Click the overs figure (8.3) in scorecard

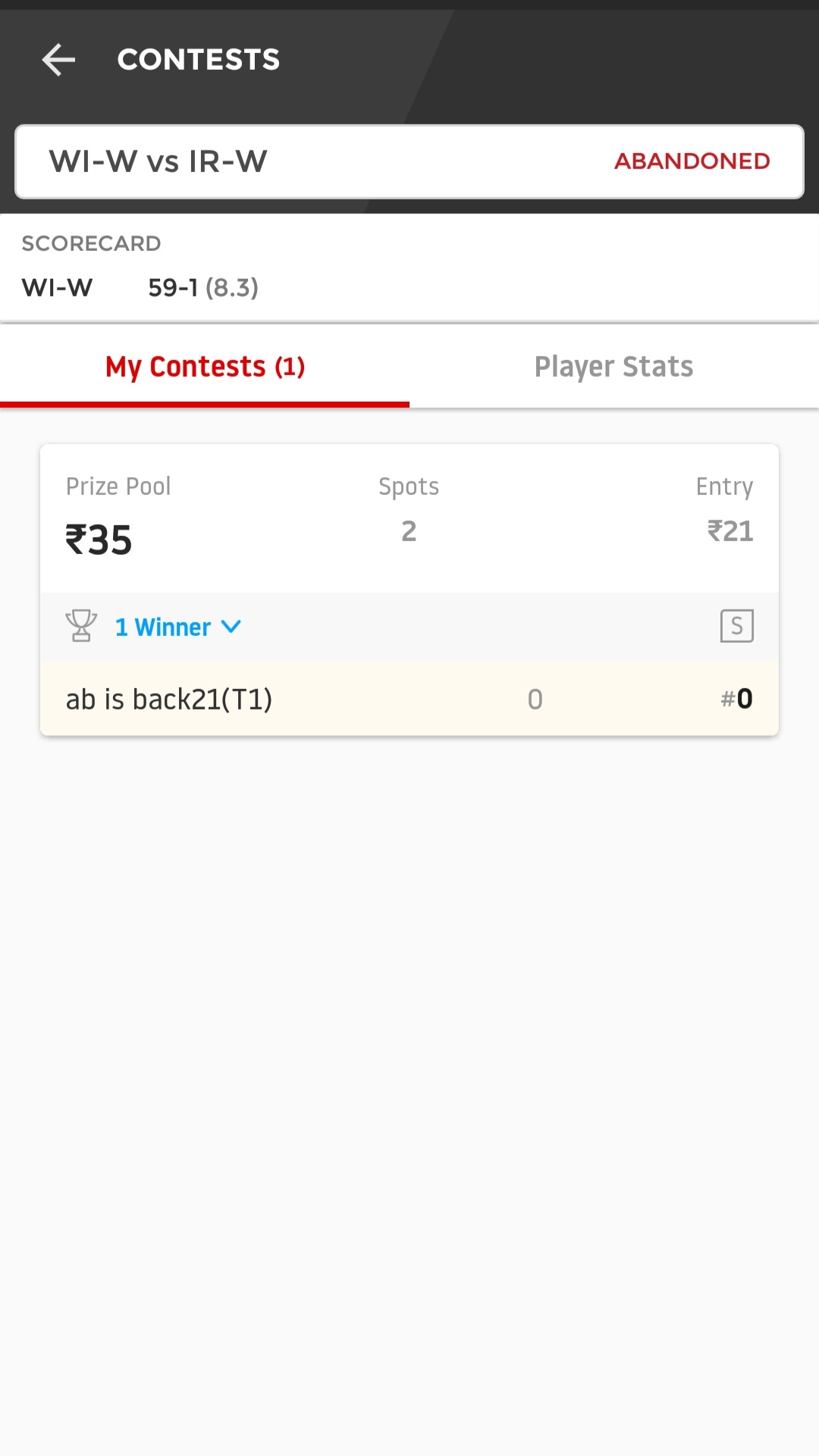point(231,287)
